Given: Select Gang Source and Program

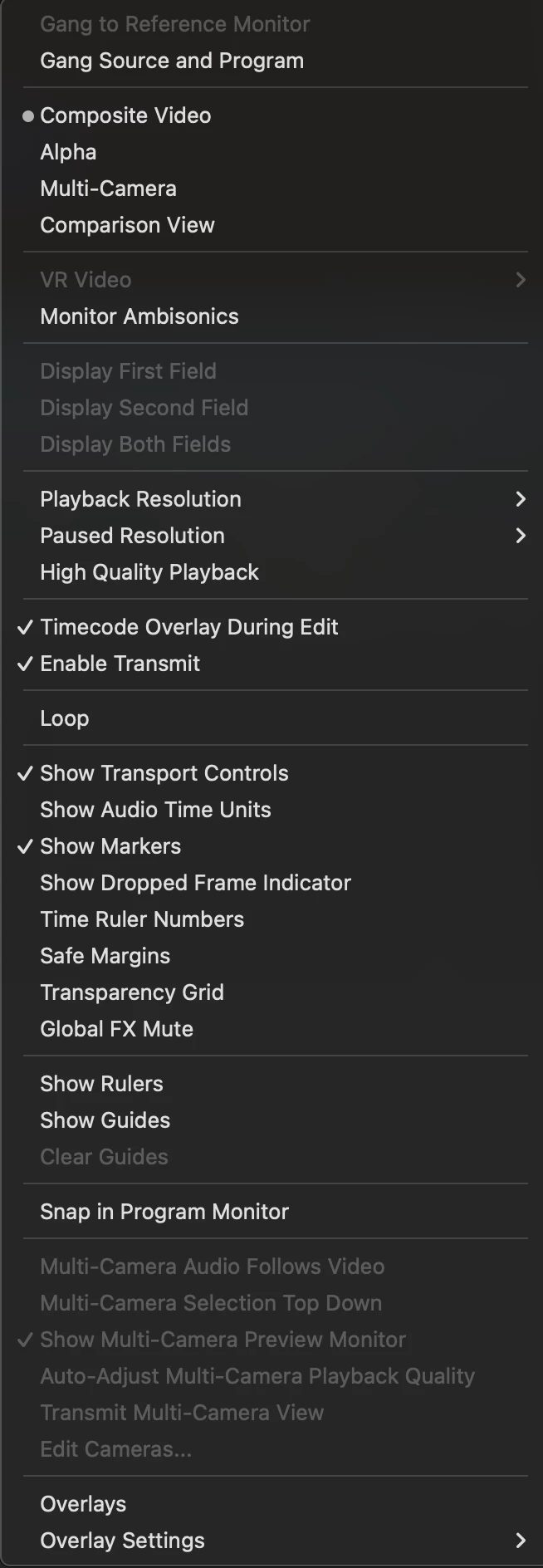Looking at the screenshot, I should [x=172, y=61].
